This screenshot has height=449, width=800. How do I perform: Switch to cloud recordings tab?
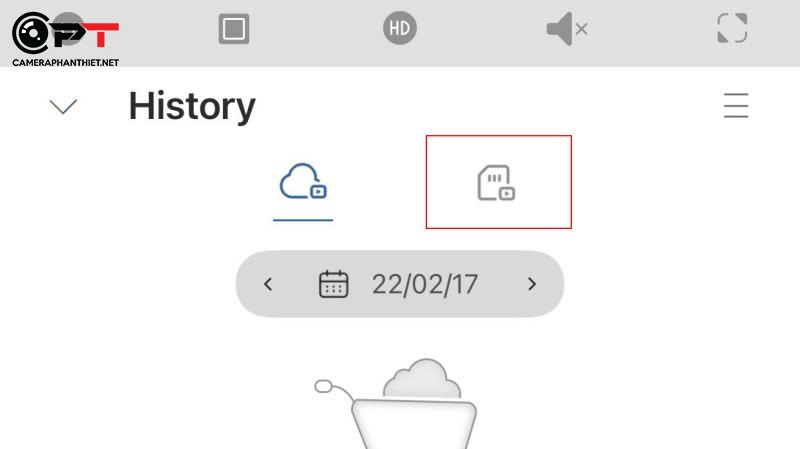303,182
